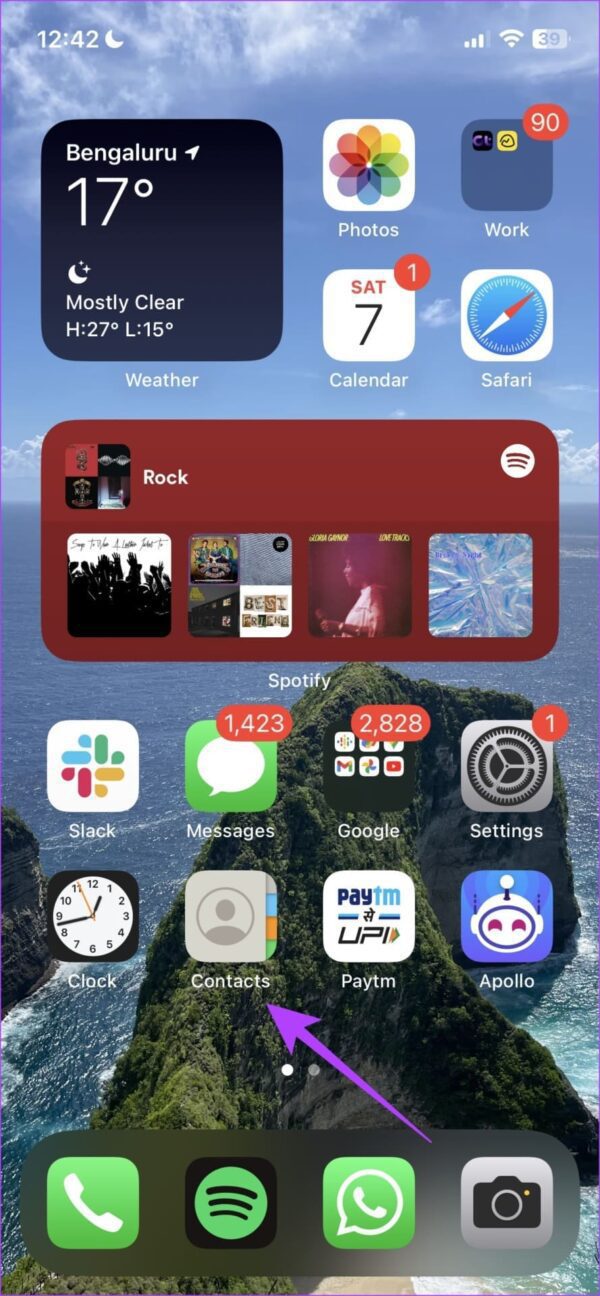Launch the Slack app
This screenshot has width=600, height=1296.
[92, 766]
